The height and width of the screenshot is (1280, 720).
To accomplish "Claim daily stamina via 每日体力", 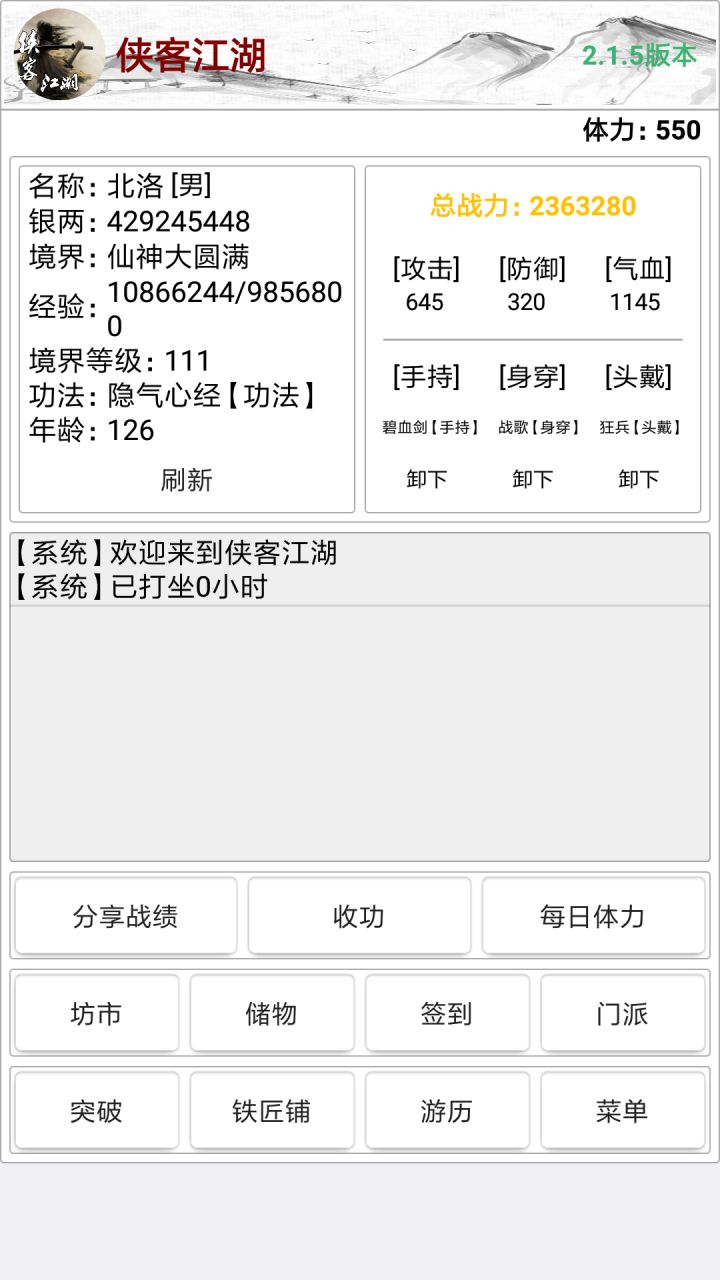I will [x=593, y=915].
